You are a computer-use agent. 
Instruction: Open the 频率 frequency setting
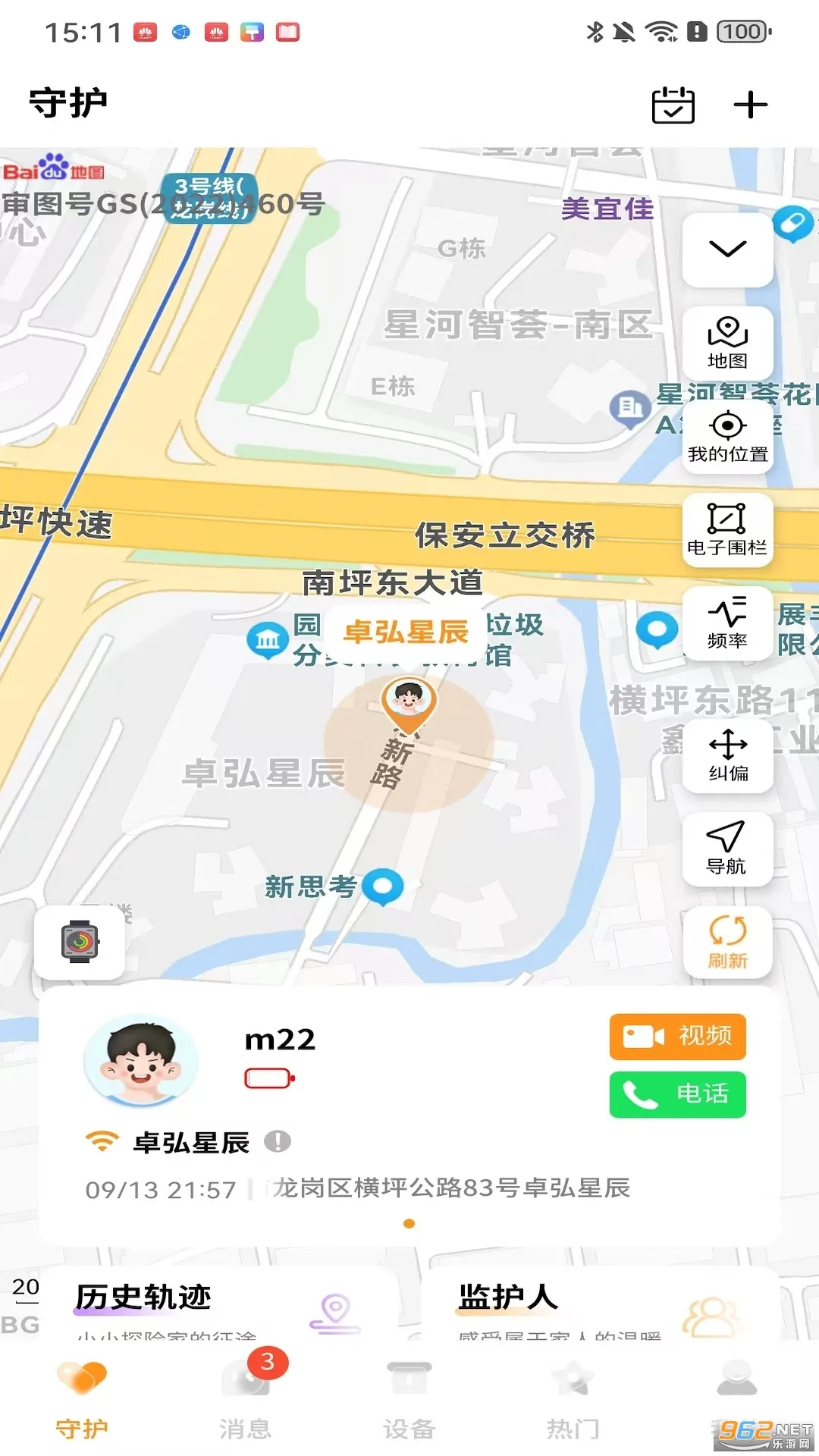(727, 623)
